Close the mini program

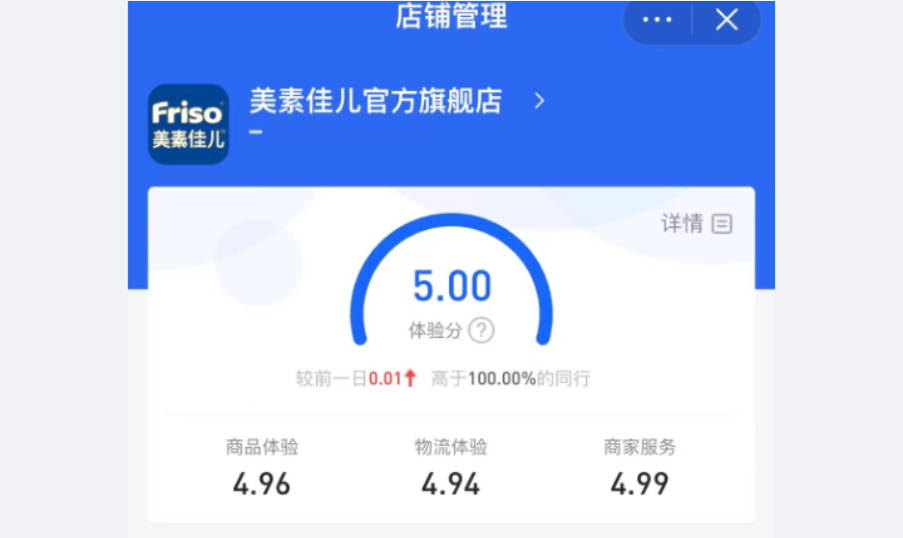point(727,20)
